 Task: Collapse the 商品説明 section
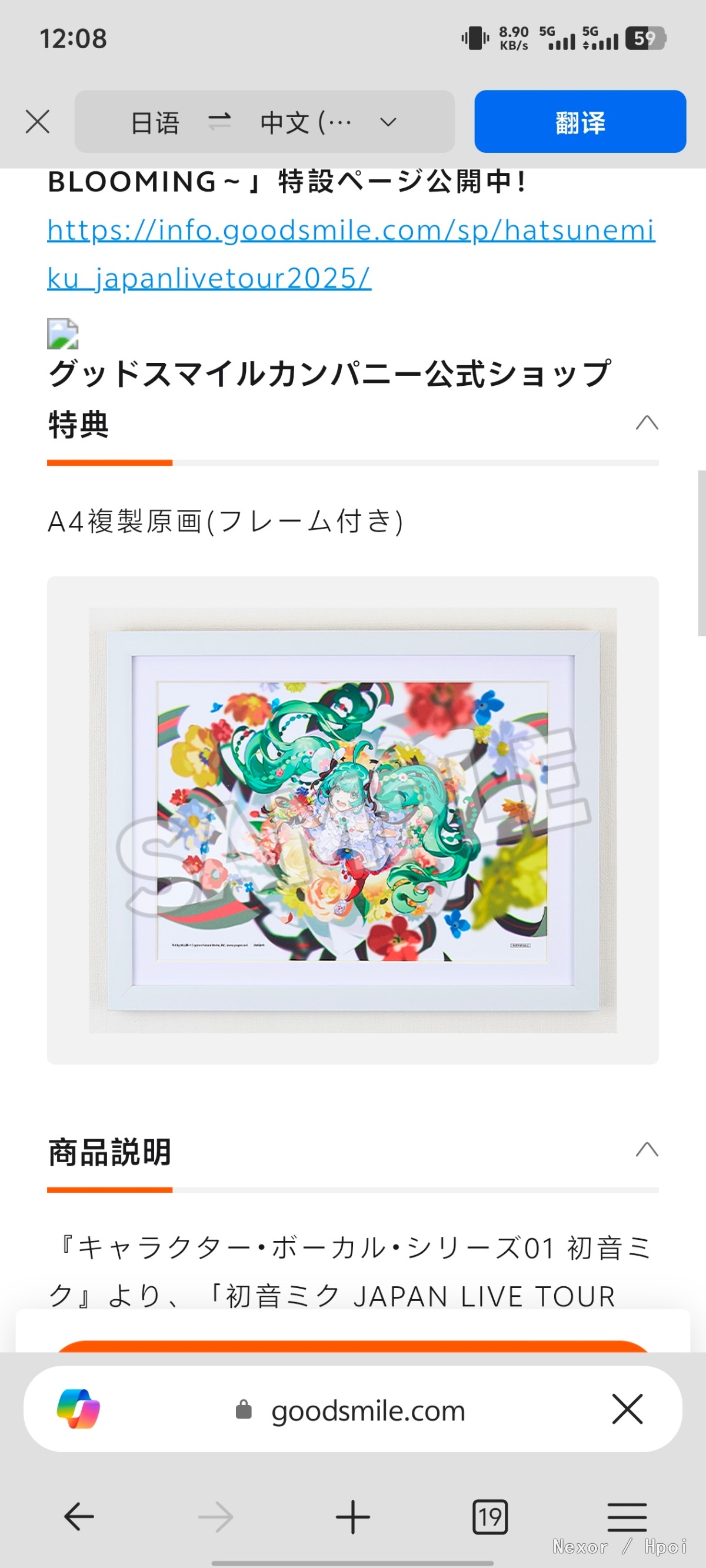click(x=647, y=1149)
